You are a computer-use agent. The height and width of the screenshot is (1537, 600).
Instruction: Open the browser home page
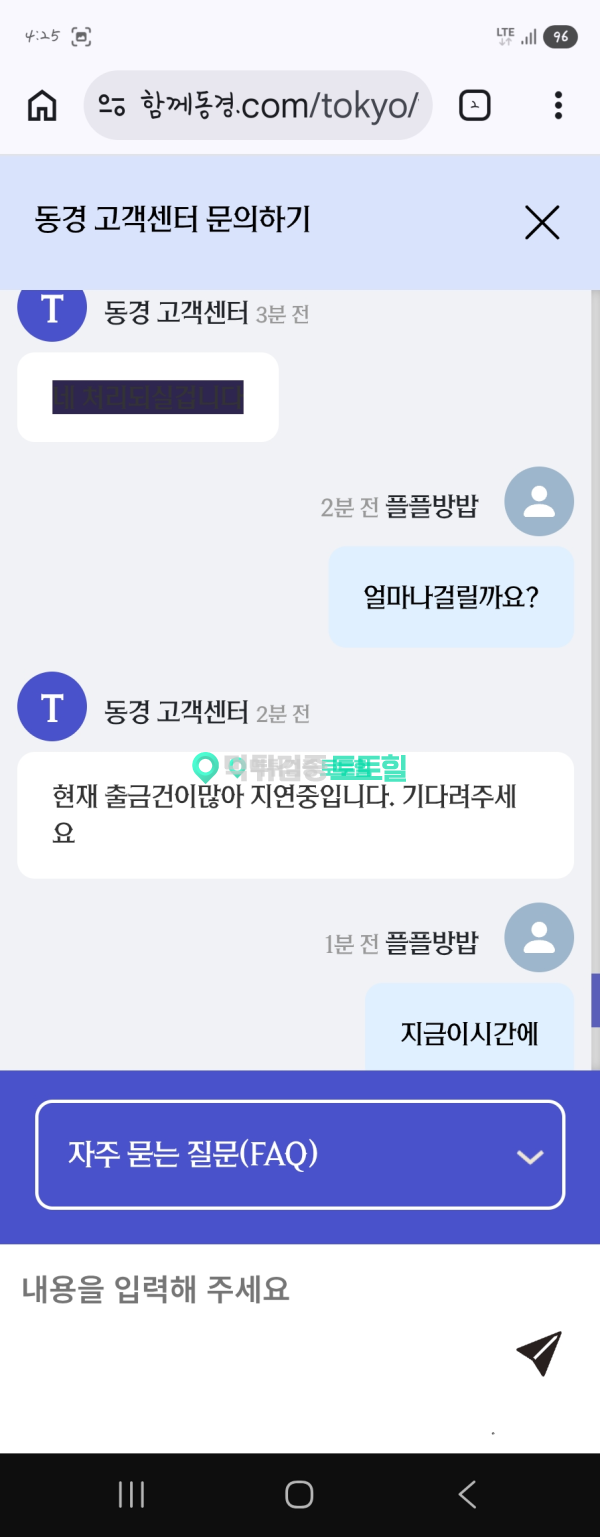click(42, 105)
